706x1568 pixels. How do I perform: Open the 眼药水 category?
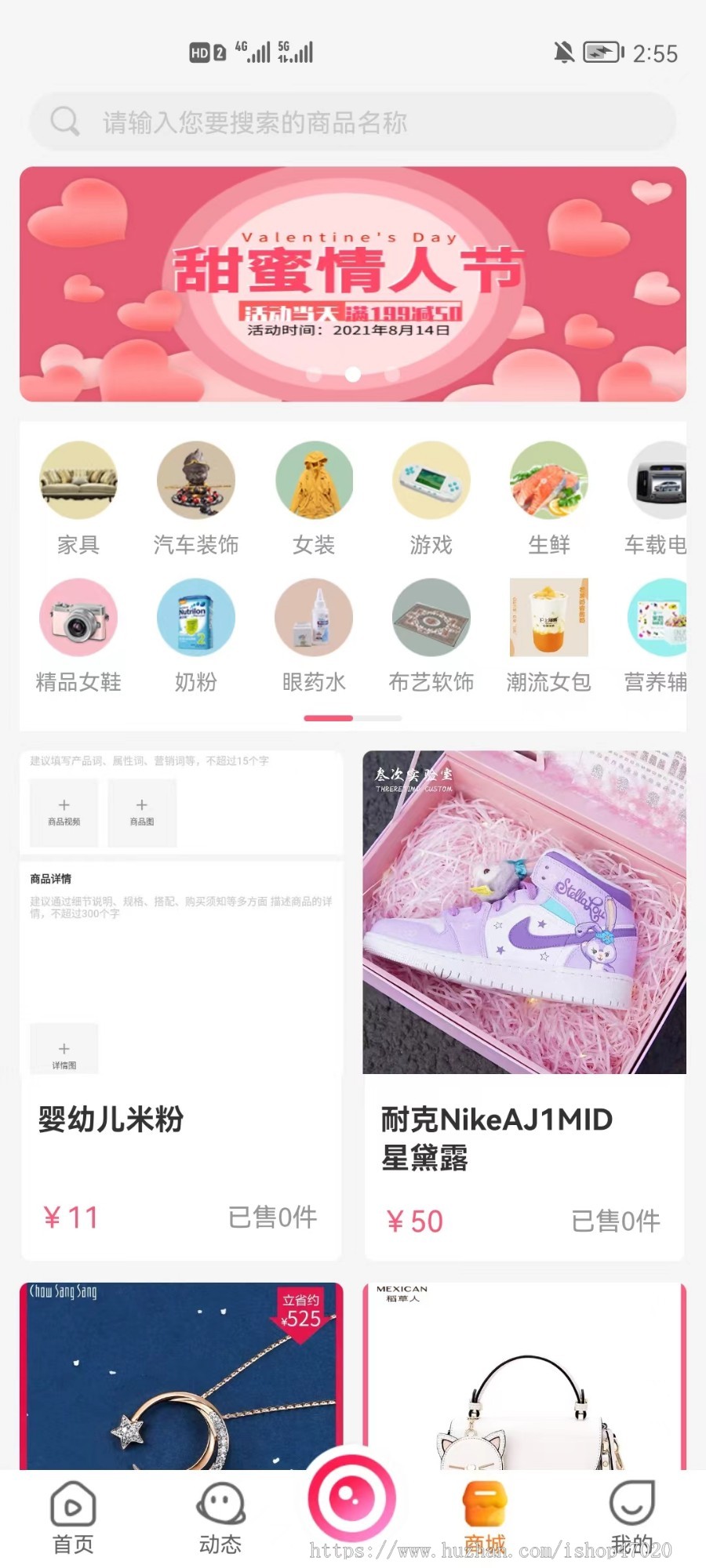(314, 637)
